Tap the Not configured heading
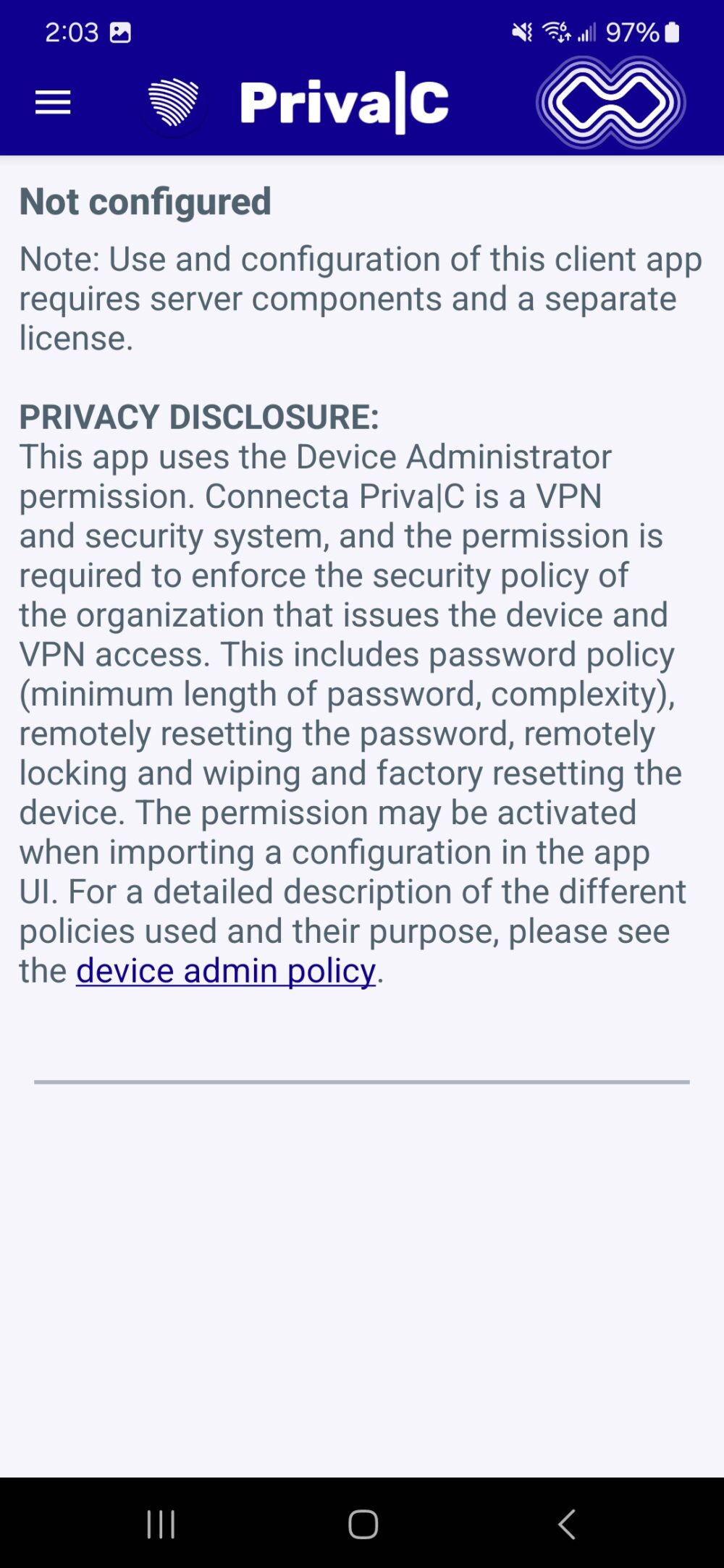 pyautogui.click(x=145, y=200)
